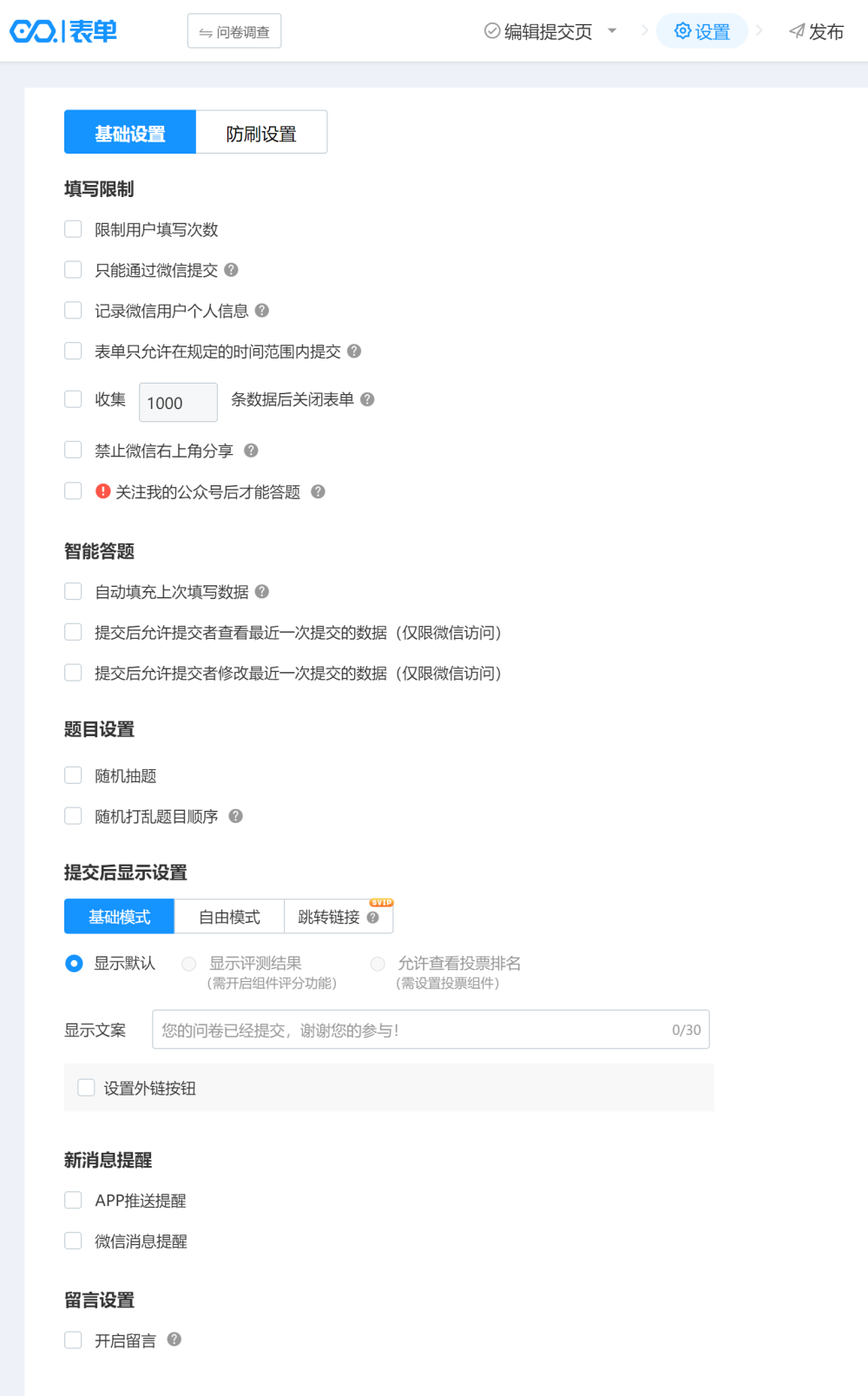868x1396 pixels.
Task: Select the 显示默认 radio button
Action: 75,963
